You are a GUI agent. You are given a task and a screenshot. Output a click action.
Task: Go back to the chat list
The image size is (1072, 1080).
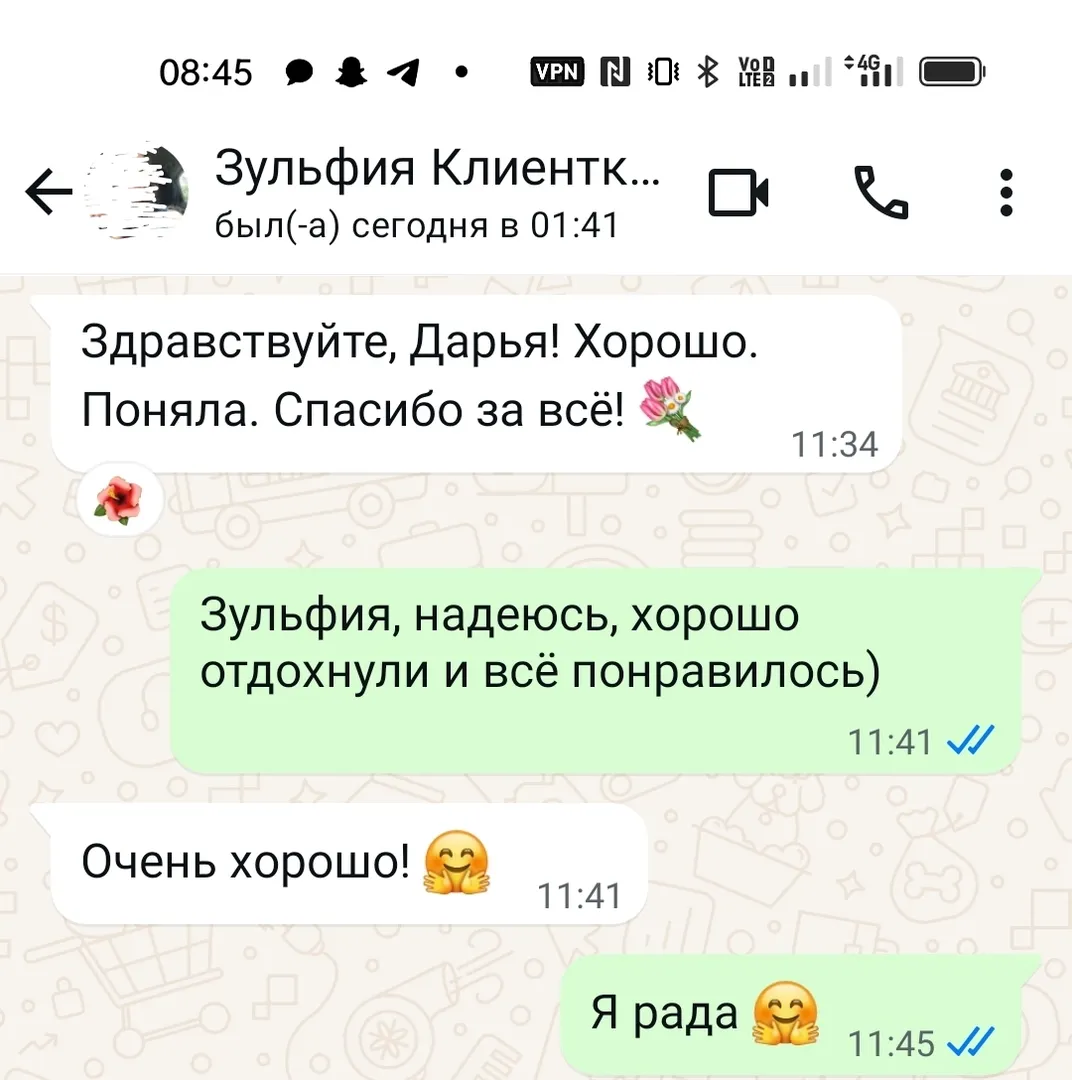pos(47,193)
